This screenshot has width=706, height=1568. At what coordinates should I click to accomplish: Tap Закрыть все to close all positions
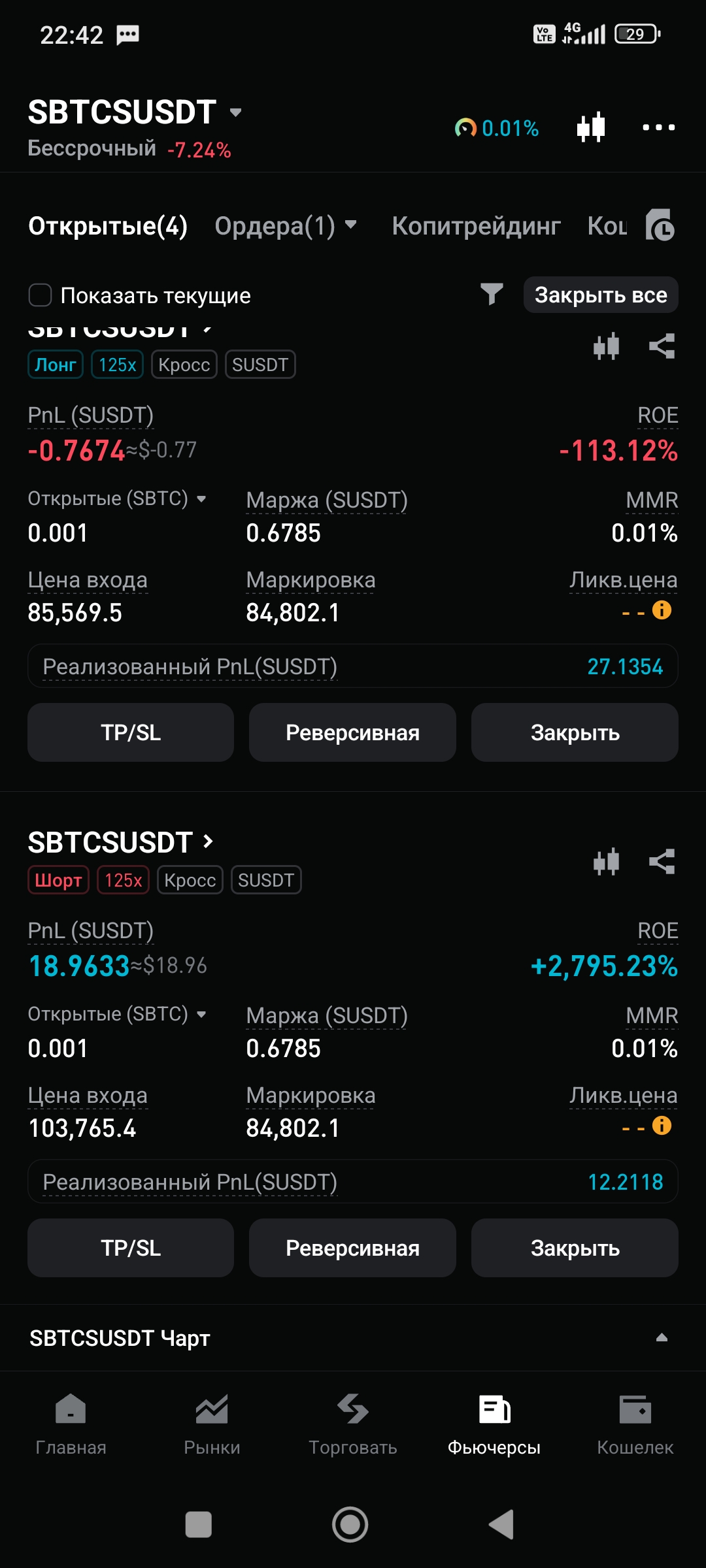click(601, 295)
